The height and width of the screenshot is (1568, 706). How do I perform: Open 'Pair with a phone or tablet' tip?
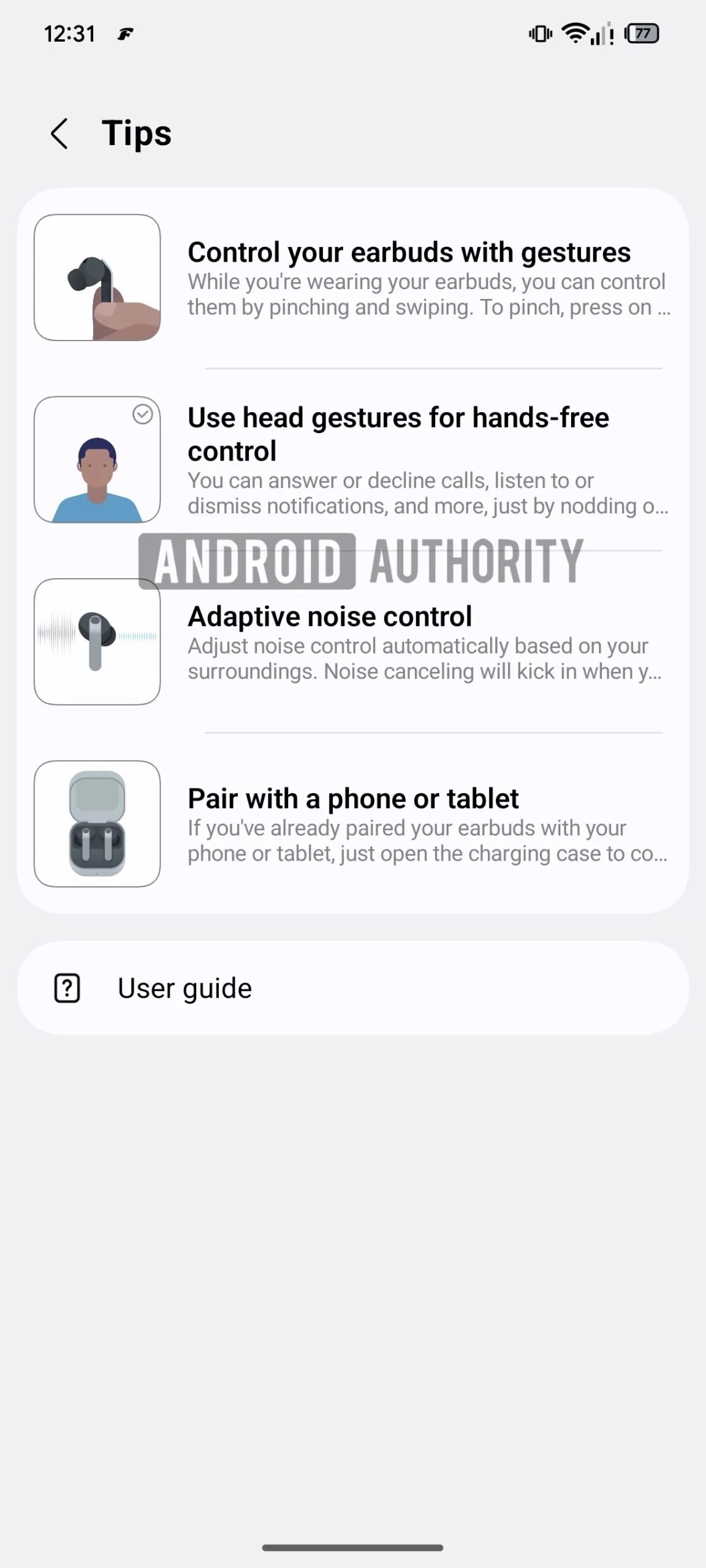point(352,798)
